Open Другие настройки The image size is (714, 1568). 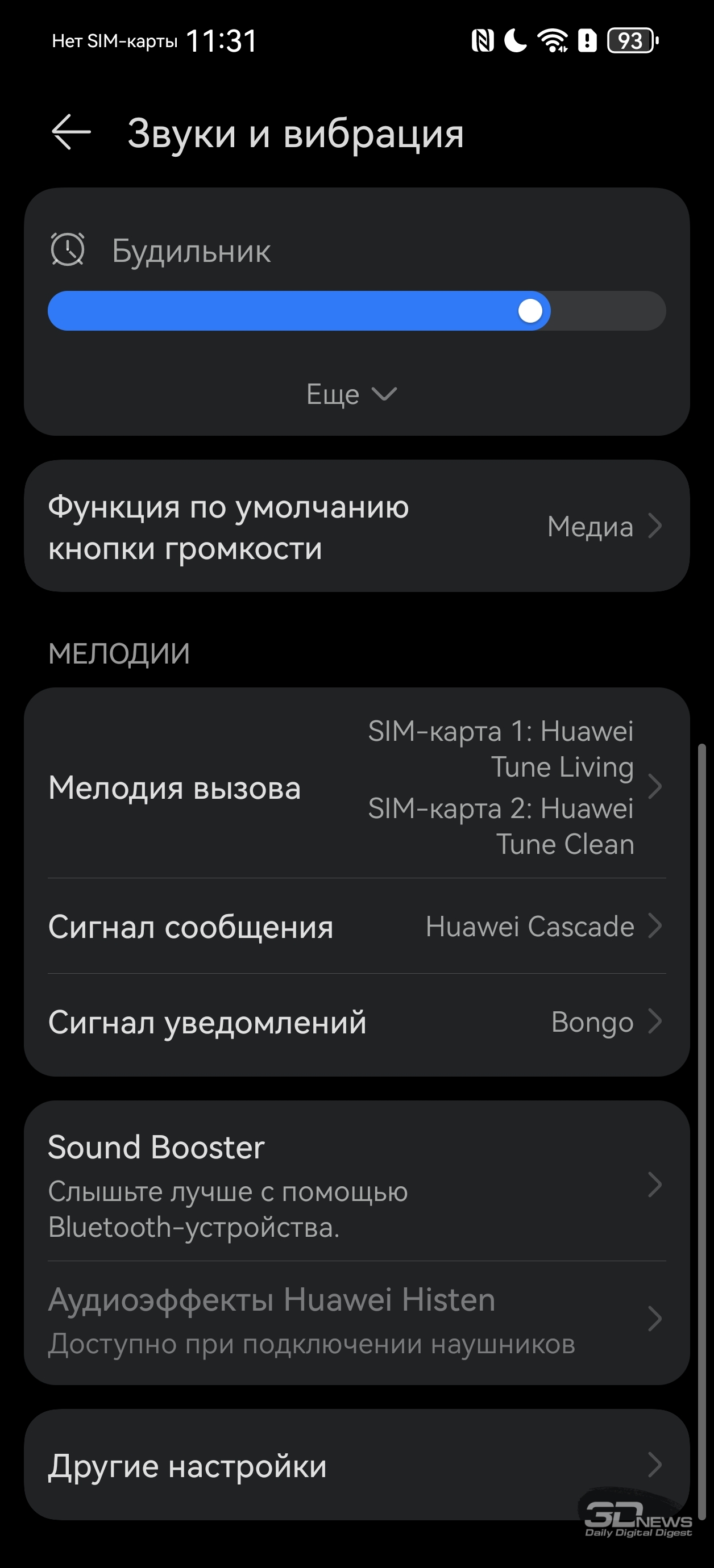click(x=356, y=1465)
